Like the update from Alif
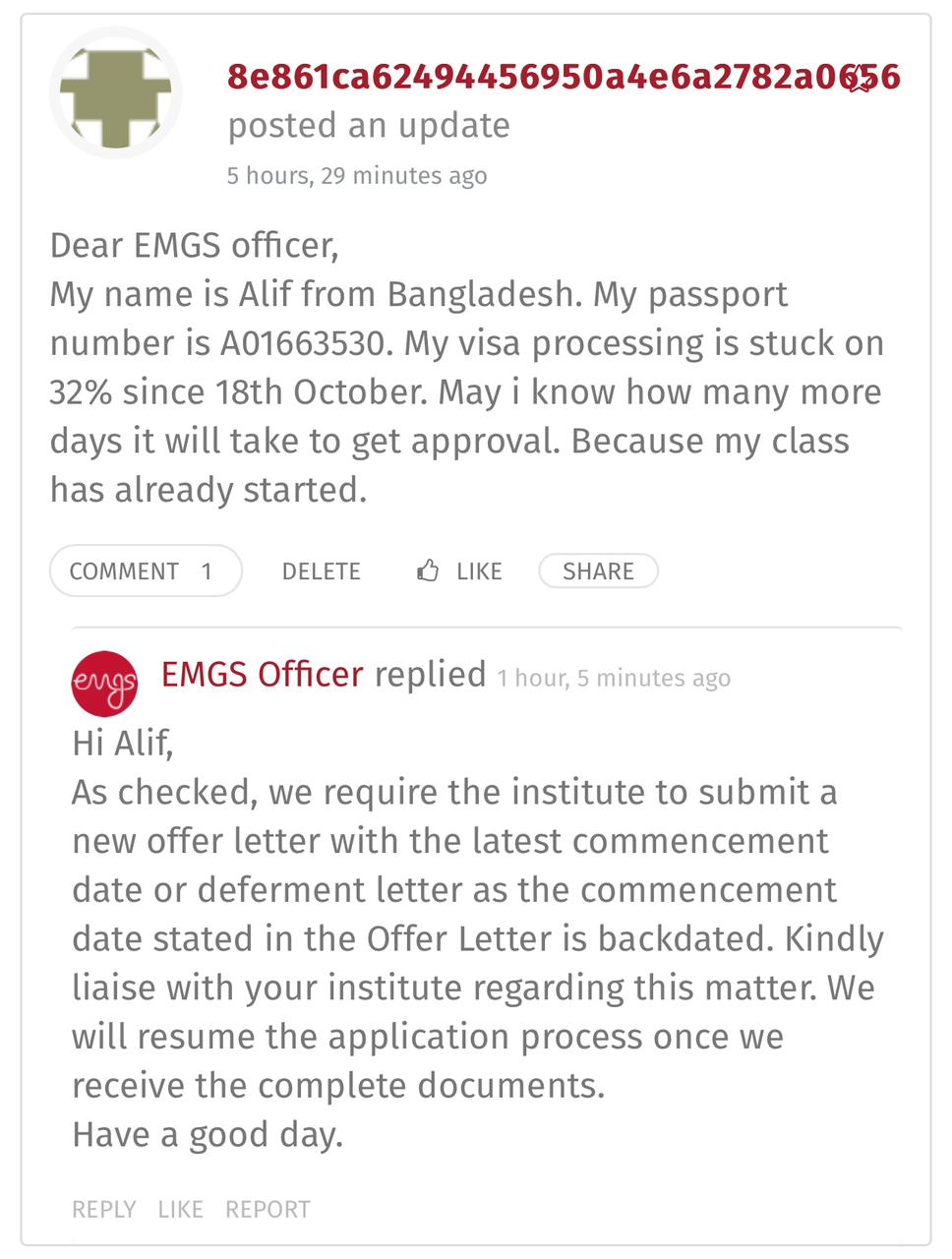This screenshot has width=952, height=1259. (459, 571)
